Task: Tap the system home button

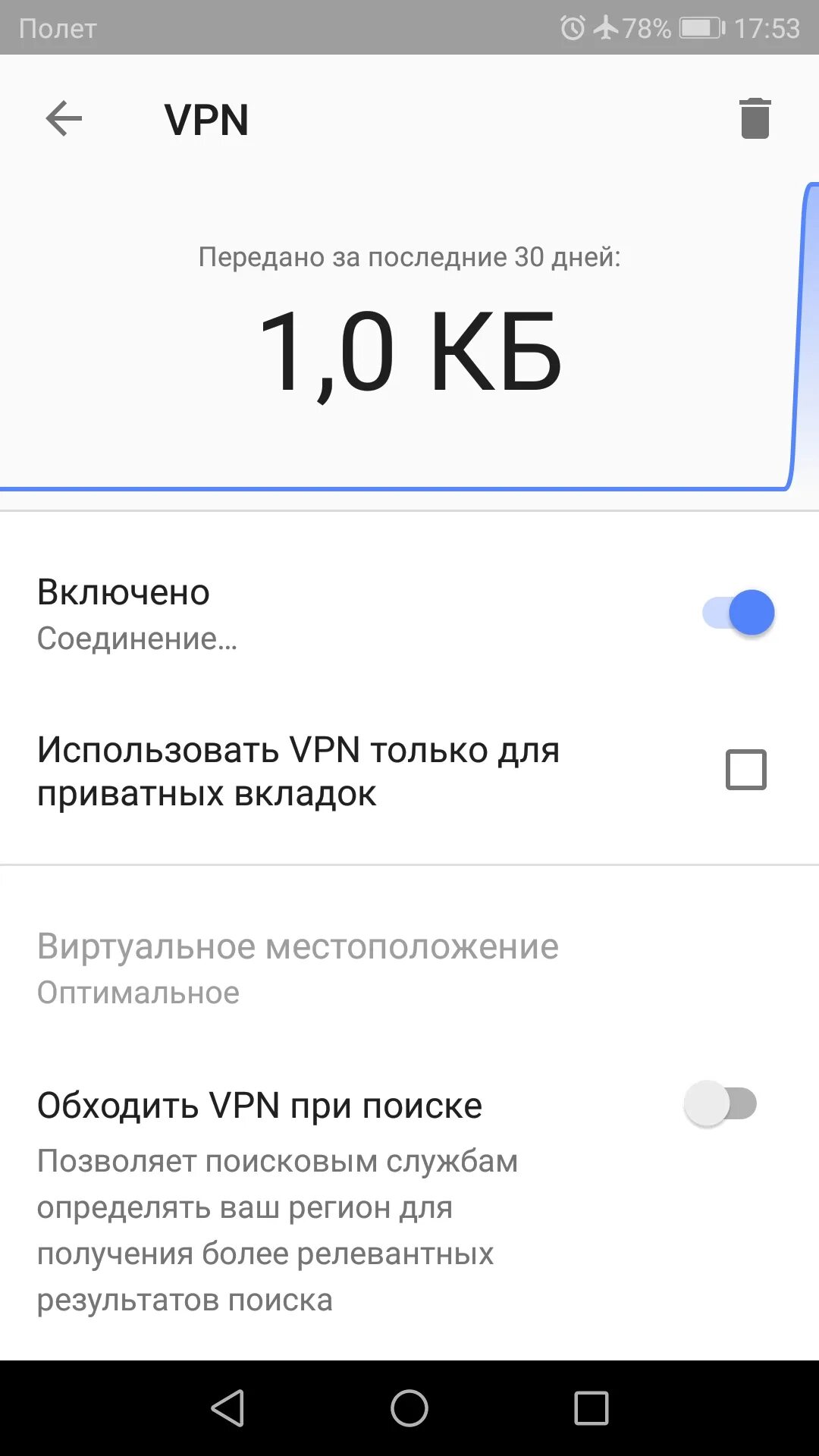Action: coord(409,1408)
